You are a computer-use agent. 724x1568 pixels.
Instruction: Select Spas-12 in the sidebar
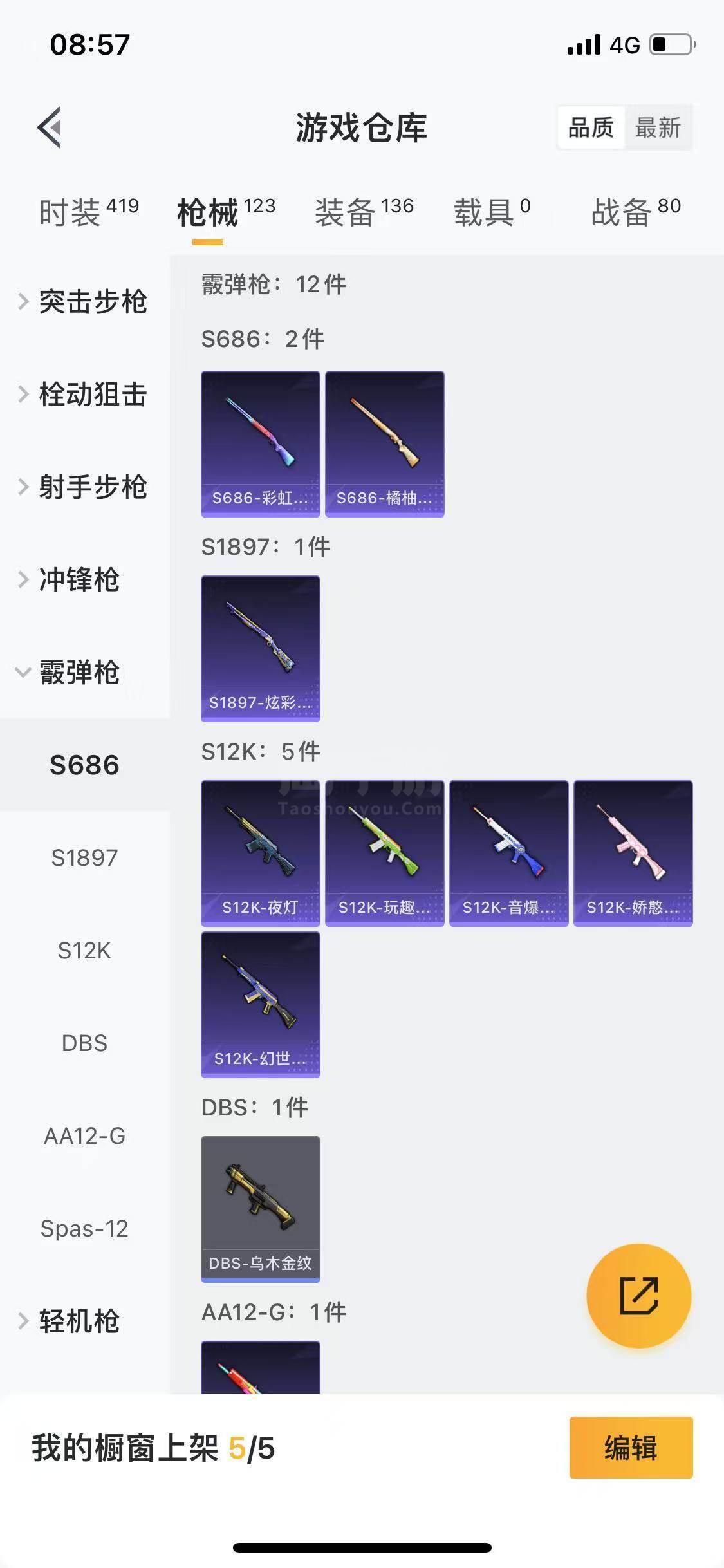pos(84,1229)
